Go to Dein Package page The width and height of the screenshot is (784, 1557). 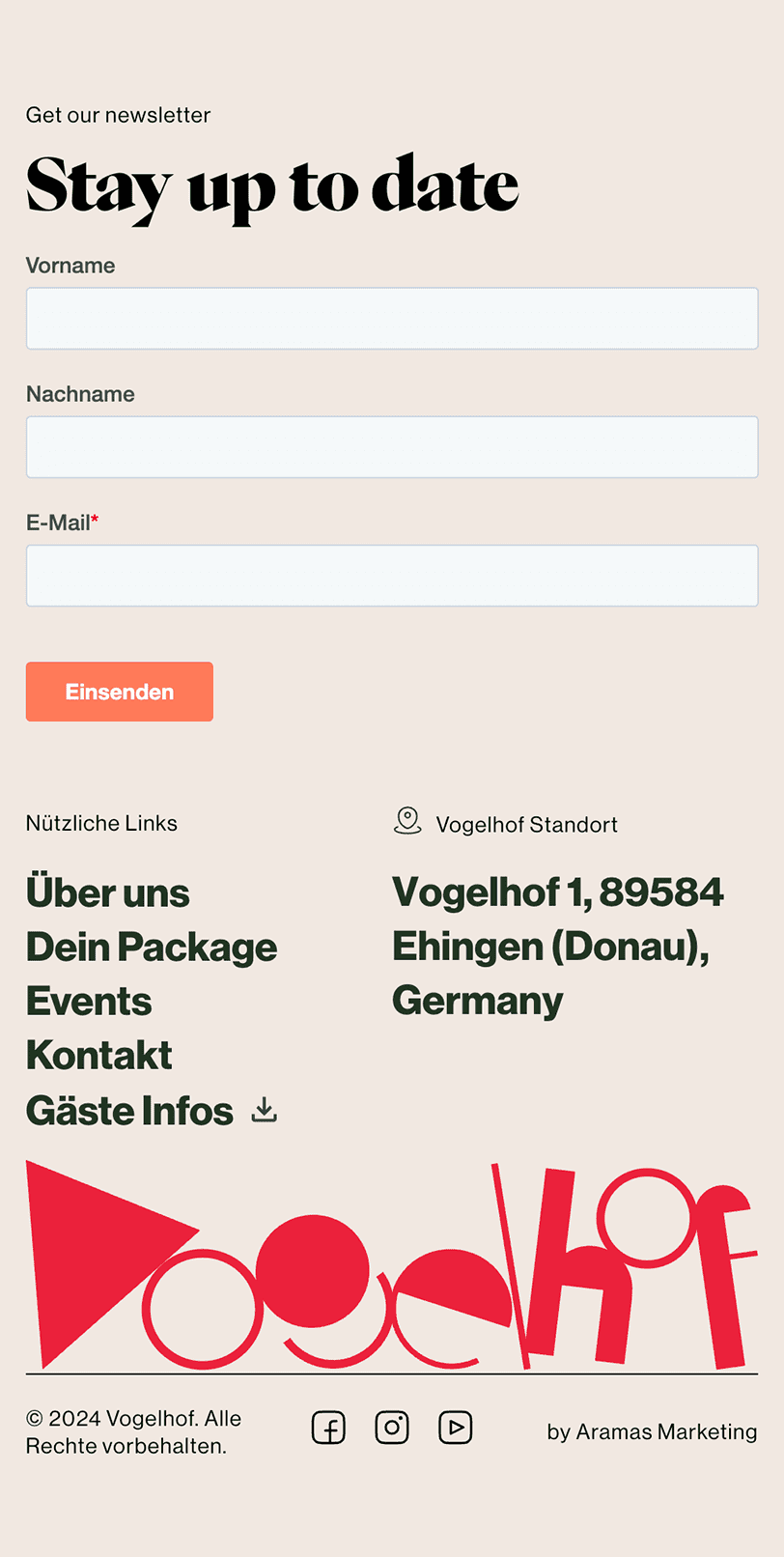(x=152, y=948)
